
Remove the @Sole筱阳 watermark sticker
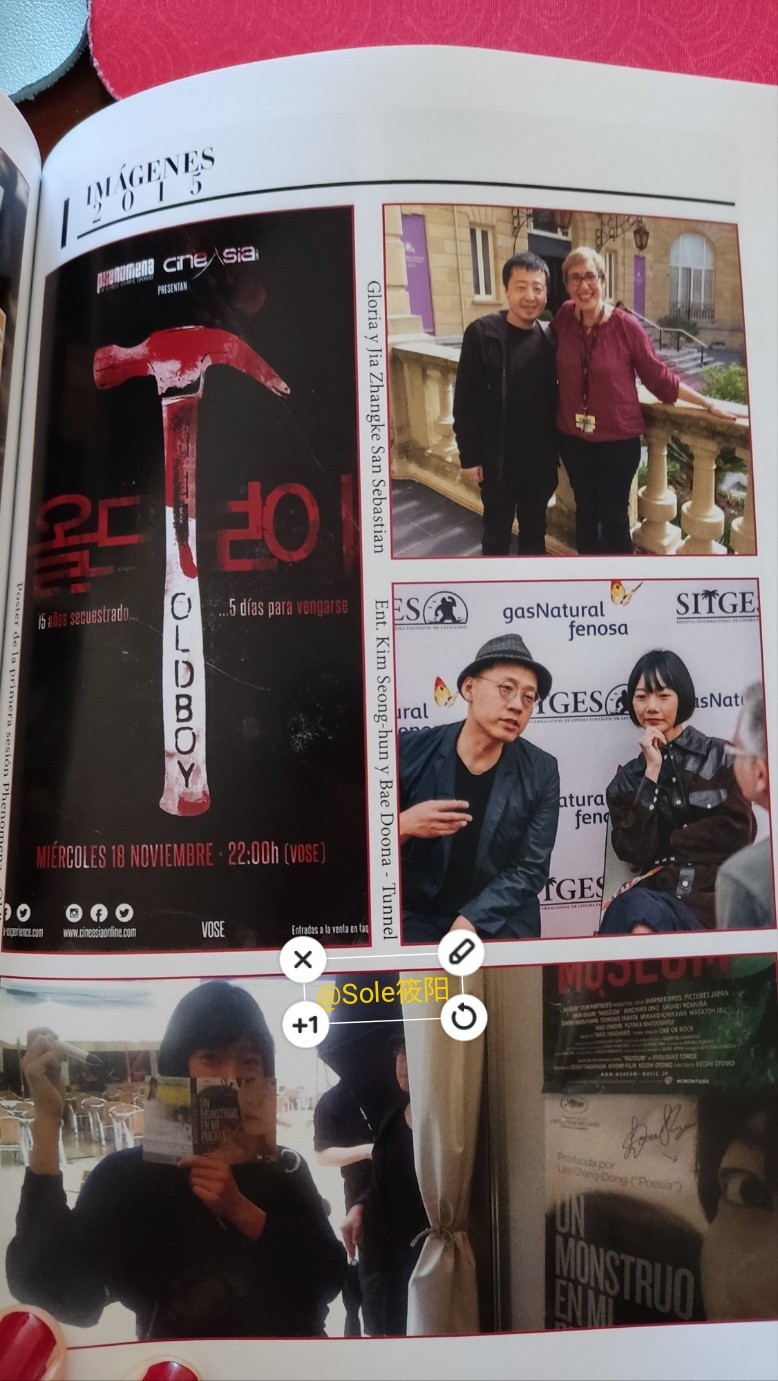[x=304, y=960]
